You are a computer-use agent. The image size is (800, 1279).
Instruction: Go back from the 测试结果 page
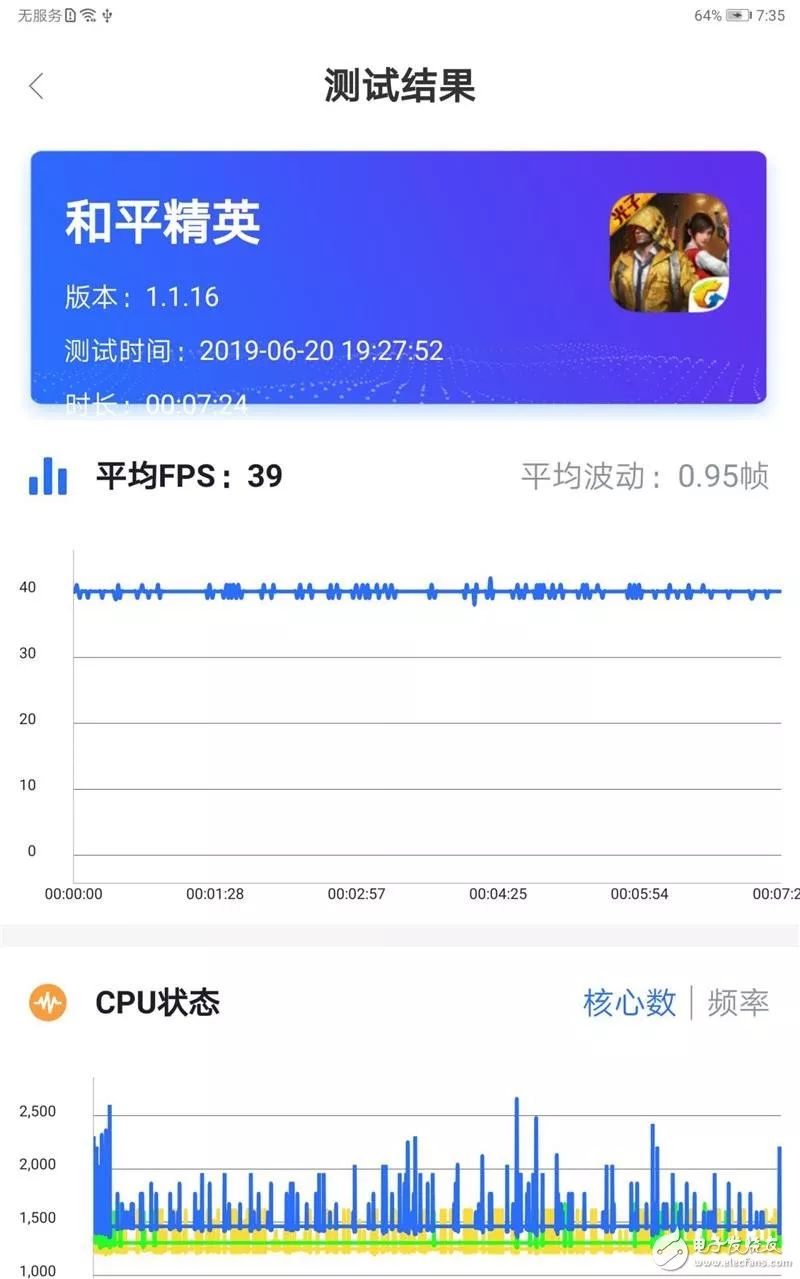(x=37, y=86)
